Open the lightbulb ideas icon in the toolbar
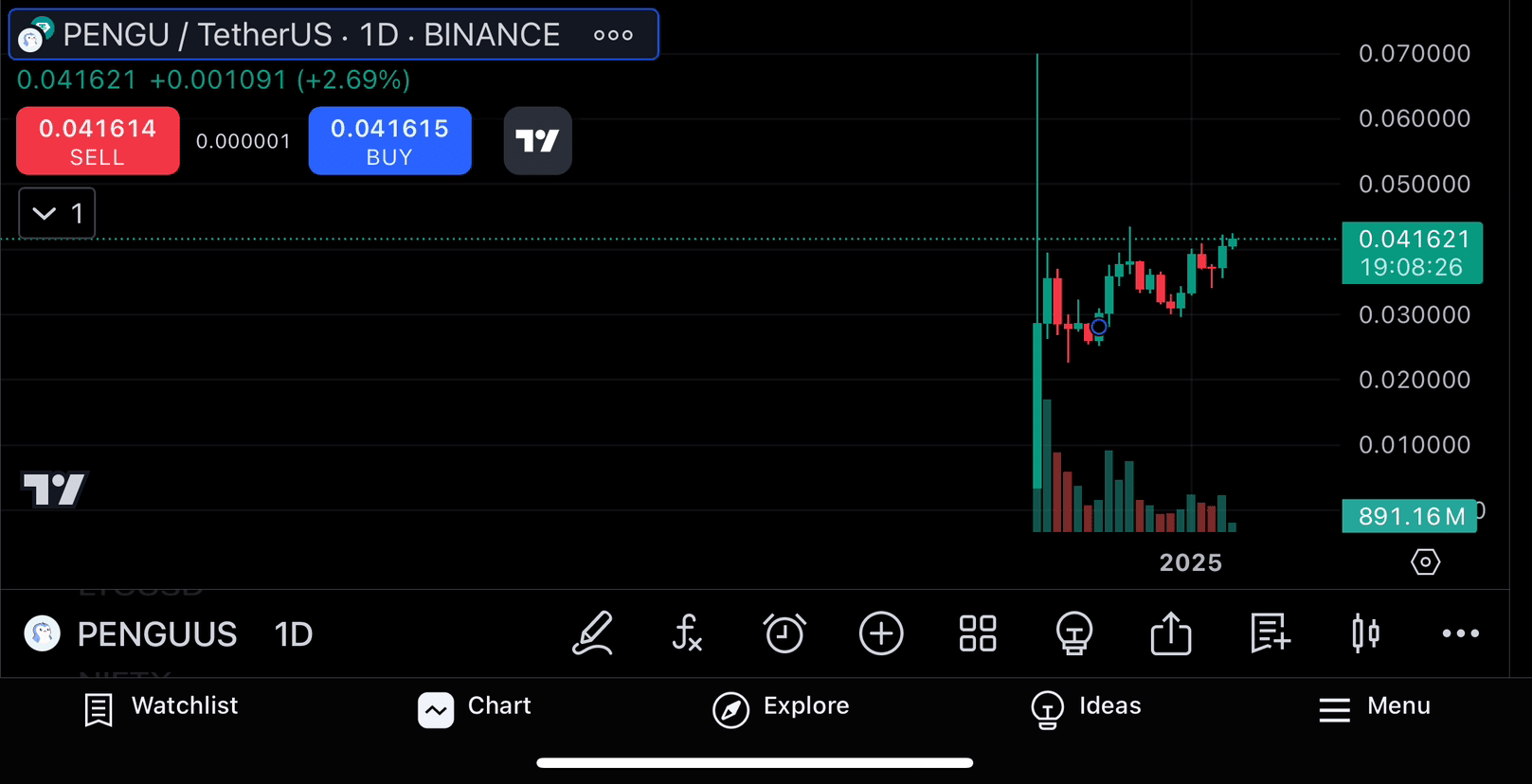The image size is (1532, 784). pos(1074,633)
